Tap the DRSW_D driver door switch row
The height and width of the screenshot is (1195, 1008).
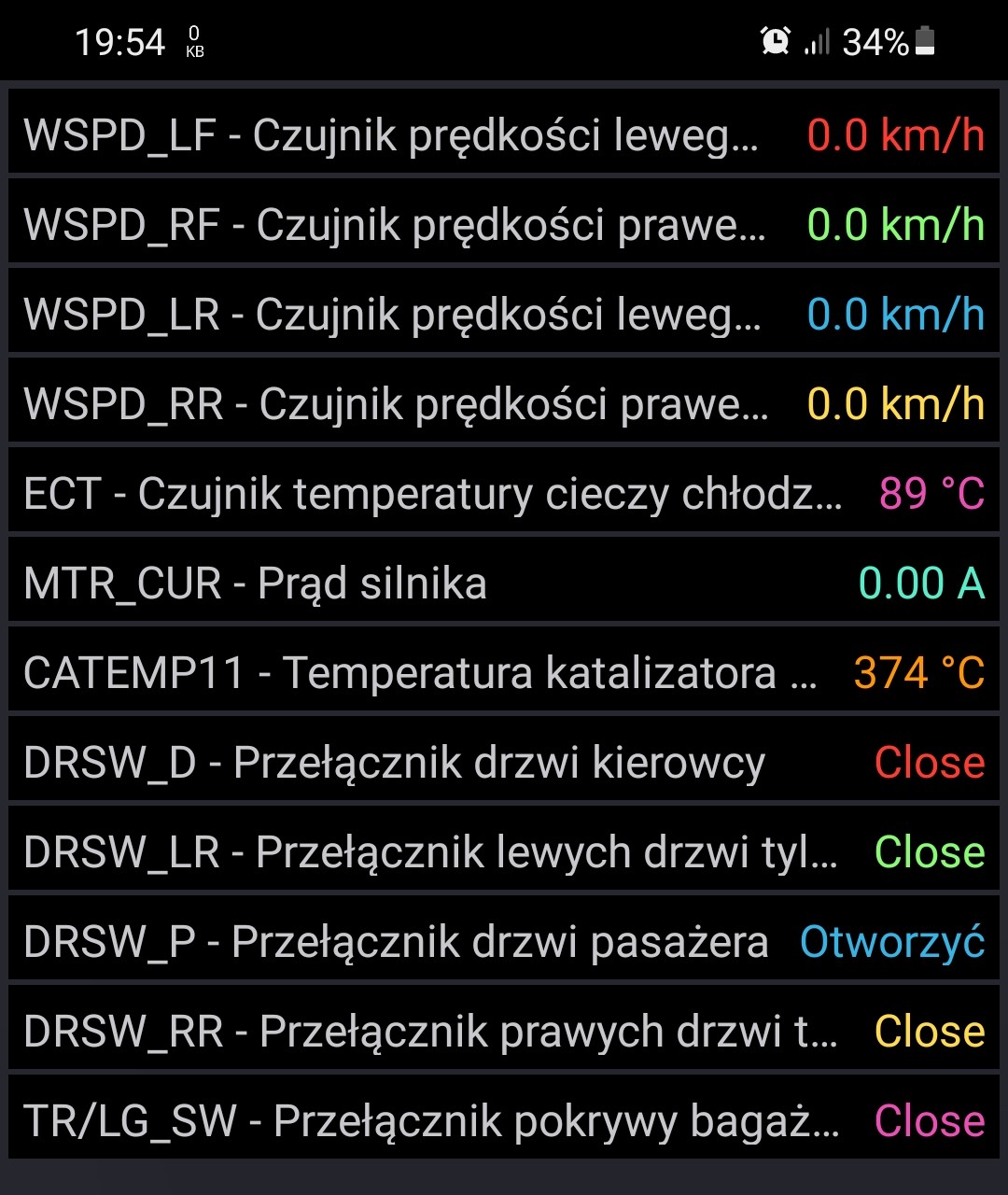click(x=504, y=763)
